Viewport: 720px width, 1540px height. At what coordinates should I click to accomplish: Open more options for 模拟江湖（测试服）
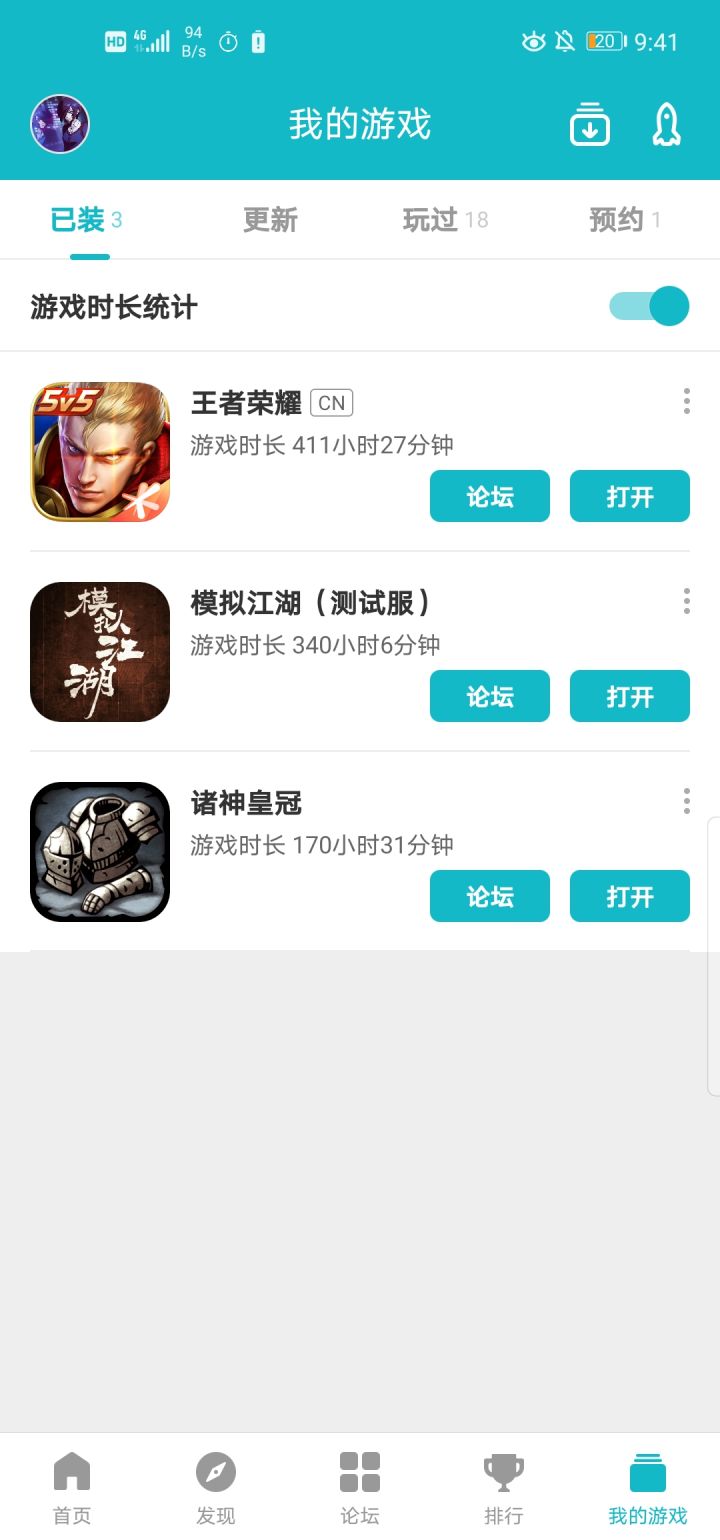point(686,602)
